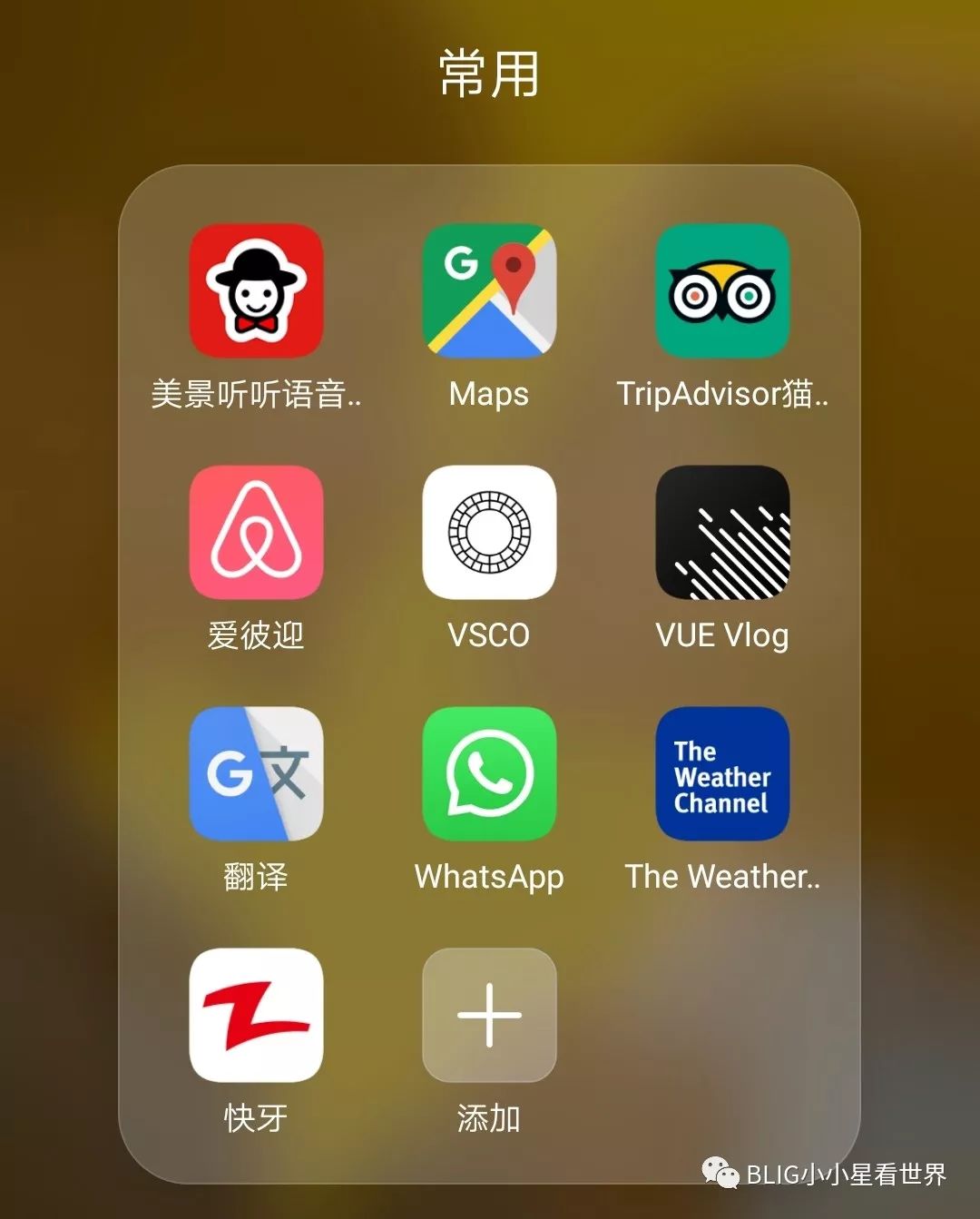Screen dimensions: 980x1219
Task: Launch Google Maps
Action: (489, 291)
